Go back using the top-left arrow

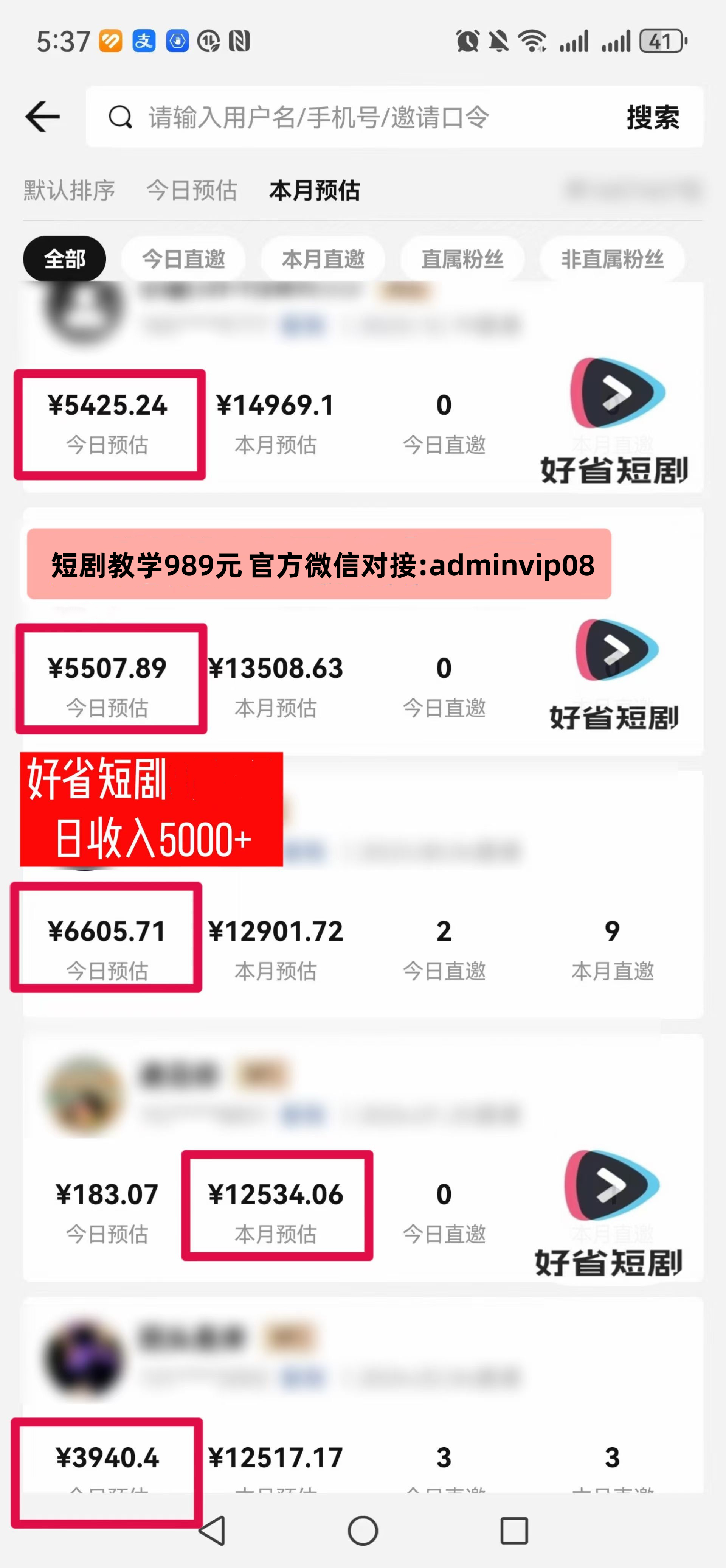tap(43, 116)
